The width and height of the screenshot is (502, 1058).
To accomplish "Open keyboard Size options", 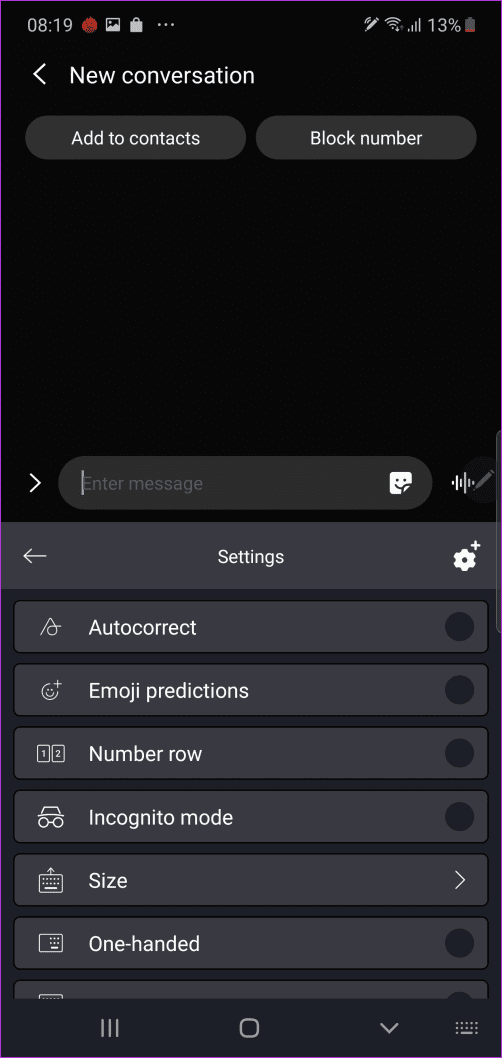I will point(251,881).
